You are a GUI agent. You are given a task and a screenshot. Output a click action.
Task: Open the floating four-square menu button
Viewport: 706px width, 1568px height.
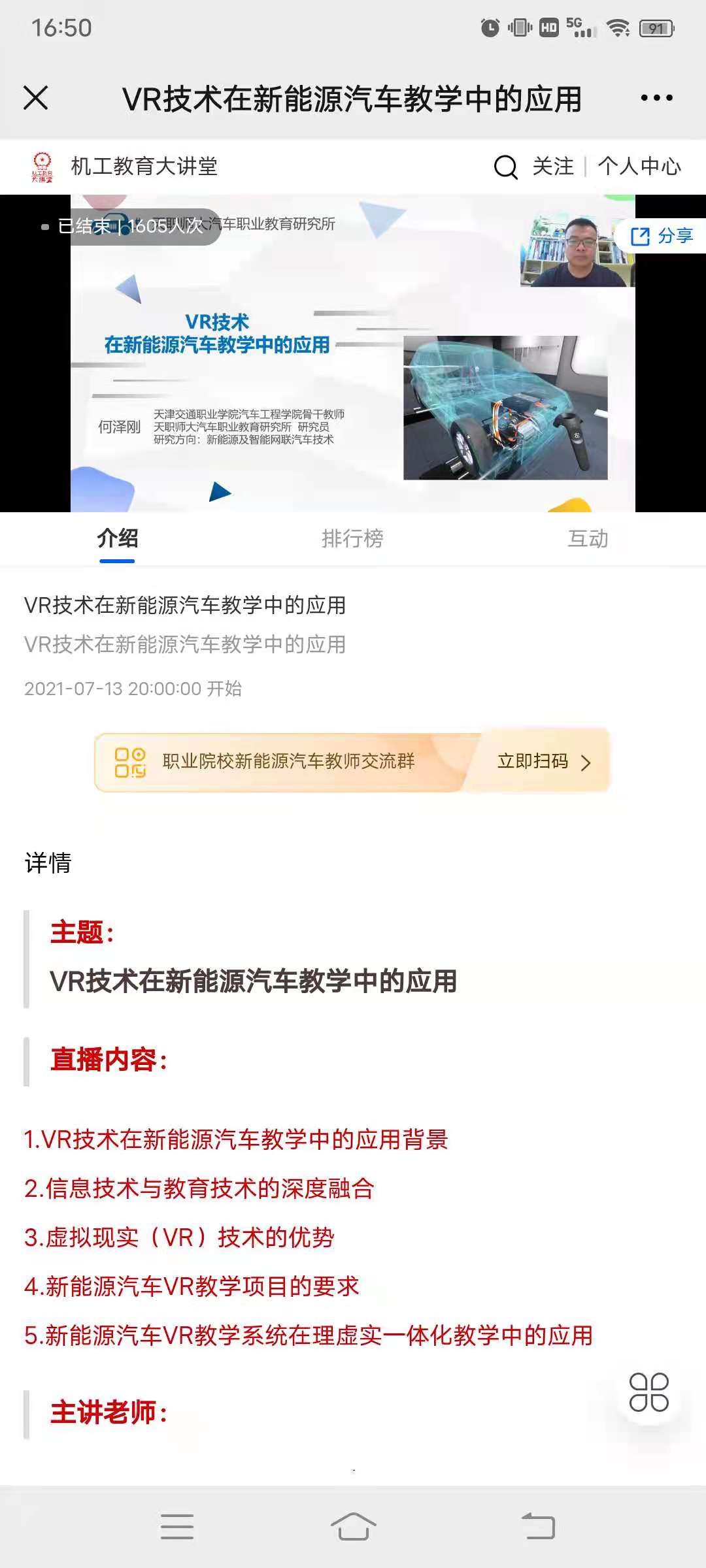click(648, 1392)
